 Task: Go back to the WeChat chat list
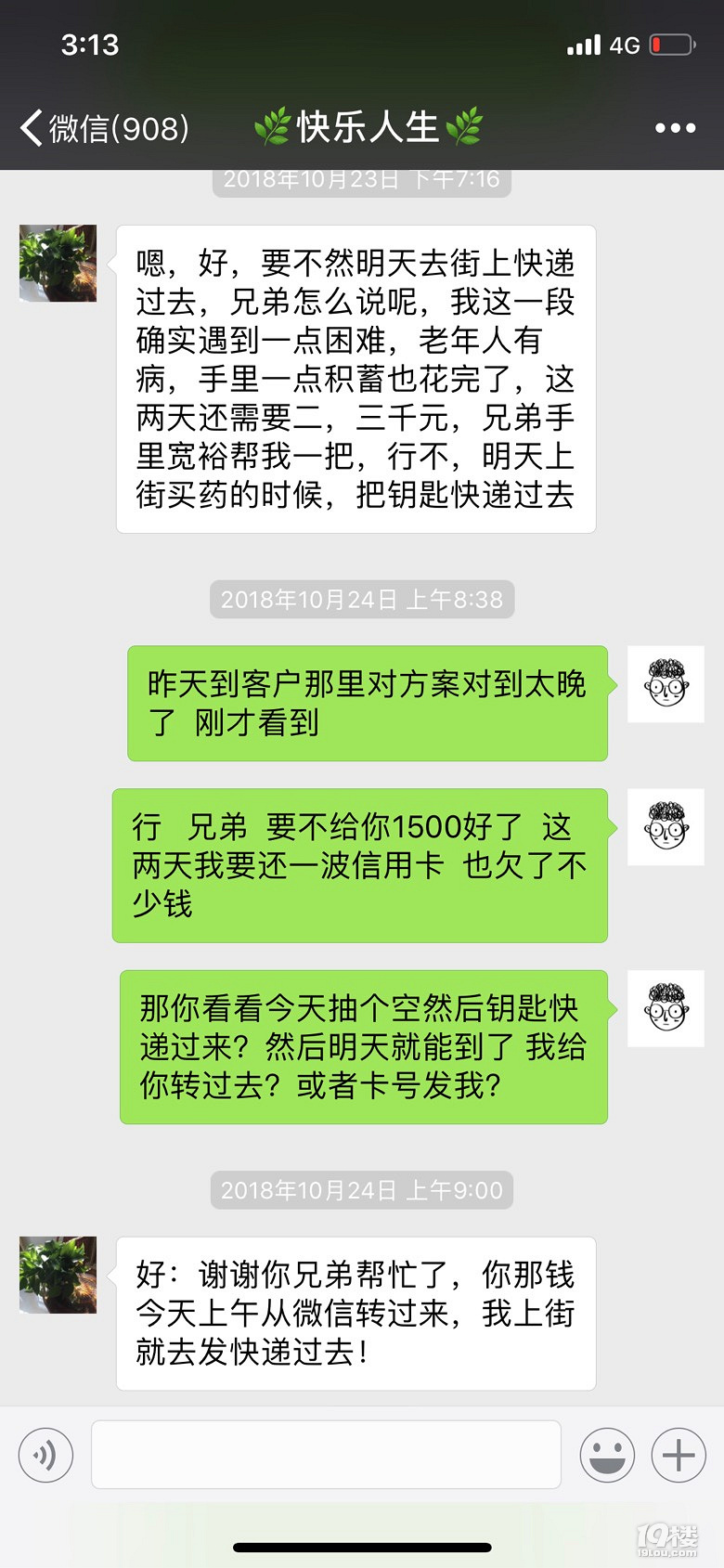click(102, 128)
